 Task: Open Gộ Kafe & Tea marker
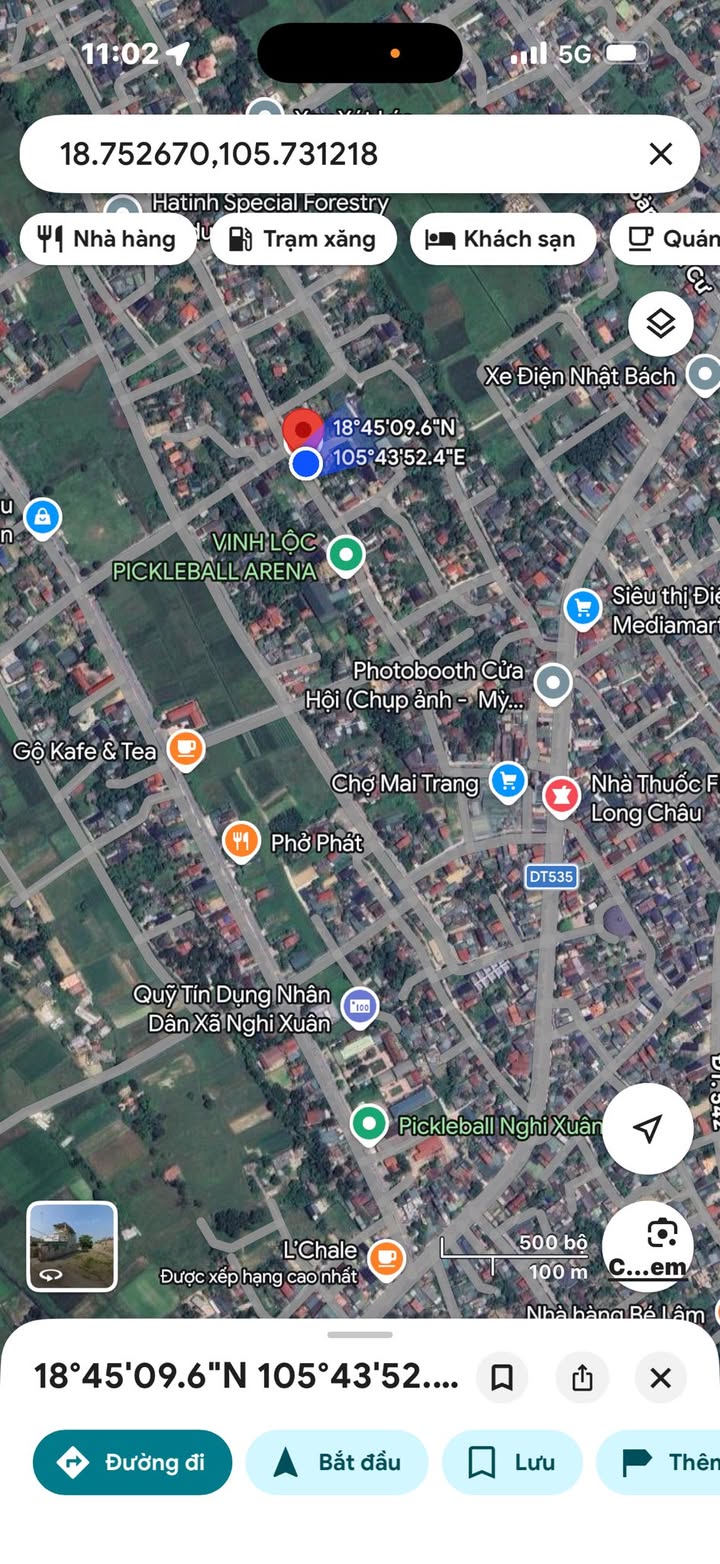[185, 748]
